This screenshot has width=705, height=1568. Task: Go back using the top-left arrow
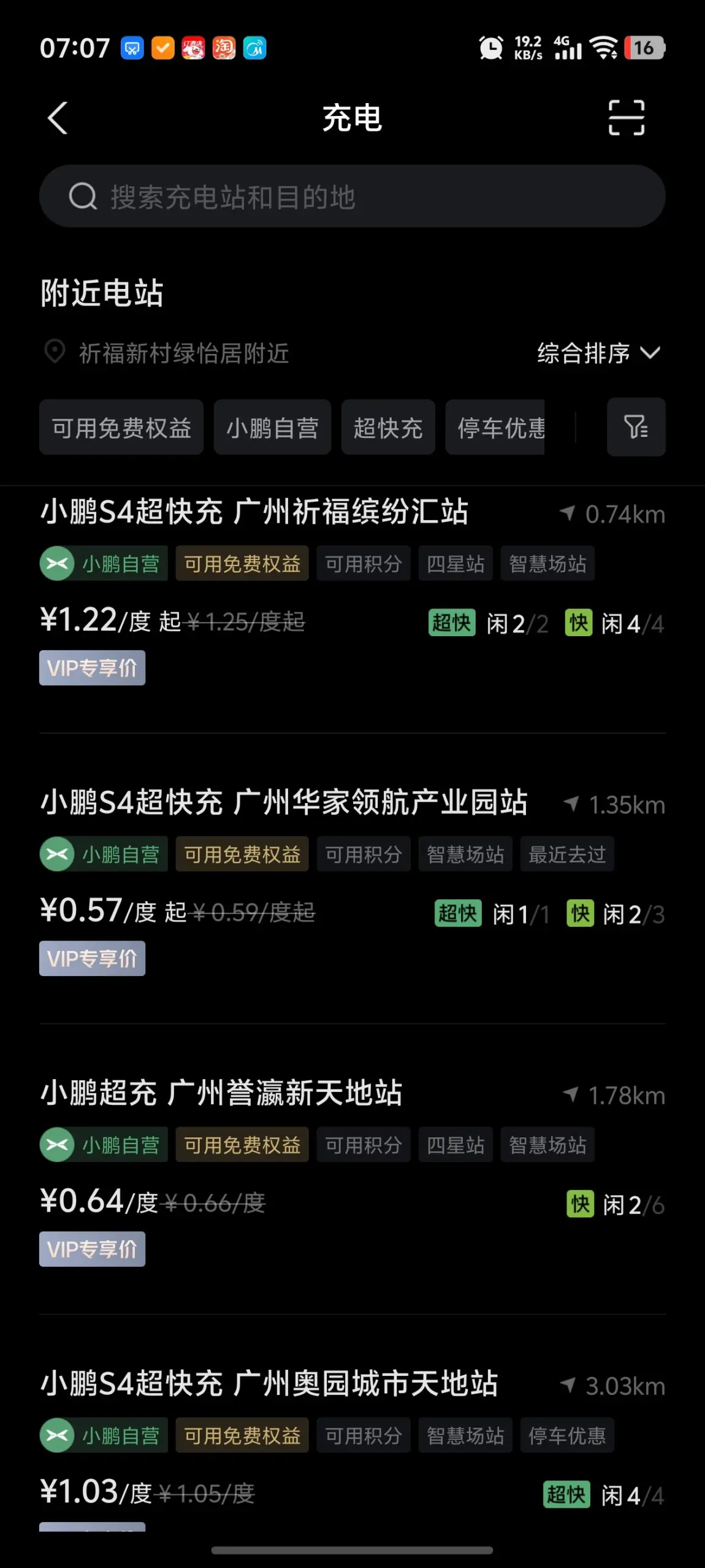[58, 118]
